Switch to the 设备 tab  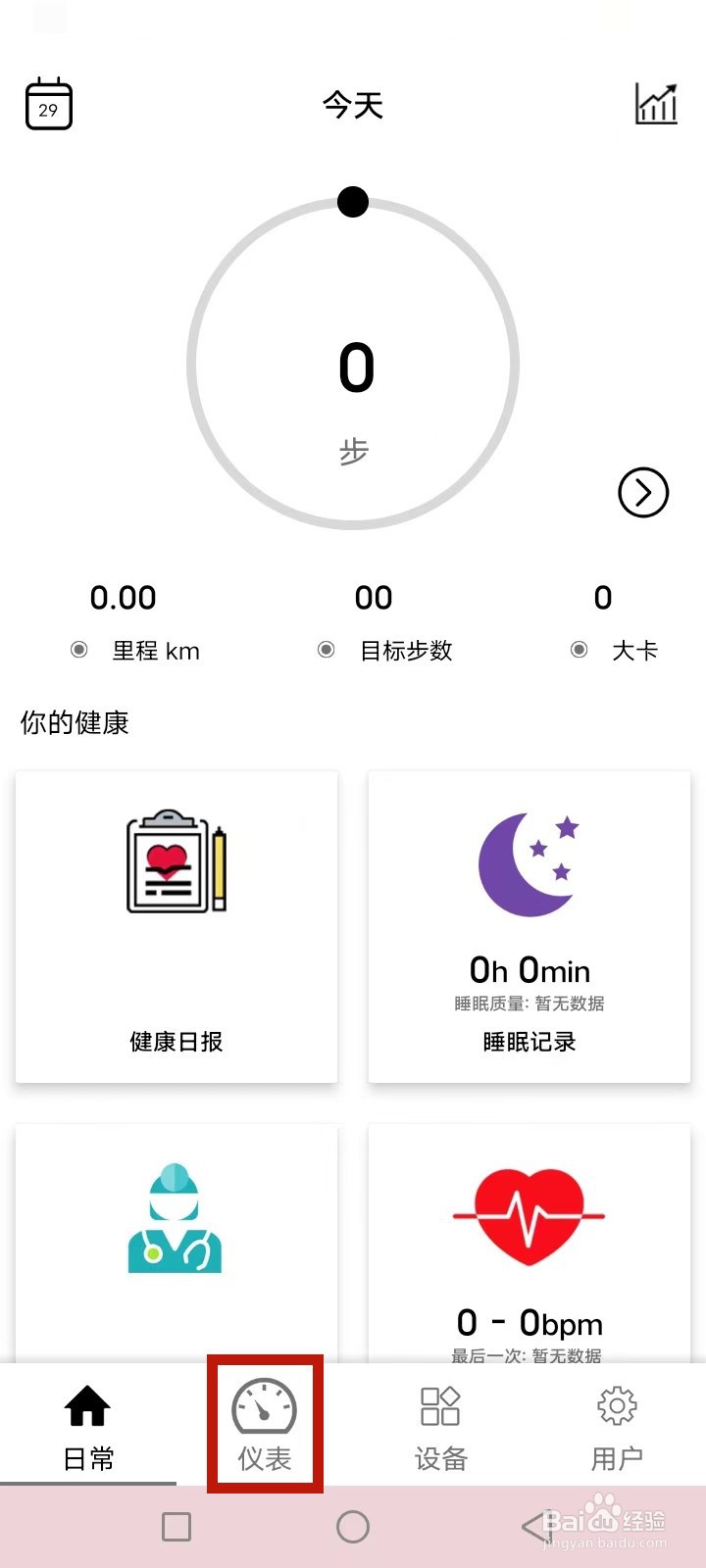pyautogui.click(x=441, y=1426)
